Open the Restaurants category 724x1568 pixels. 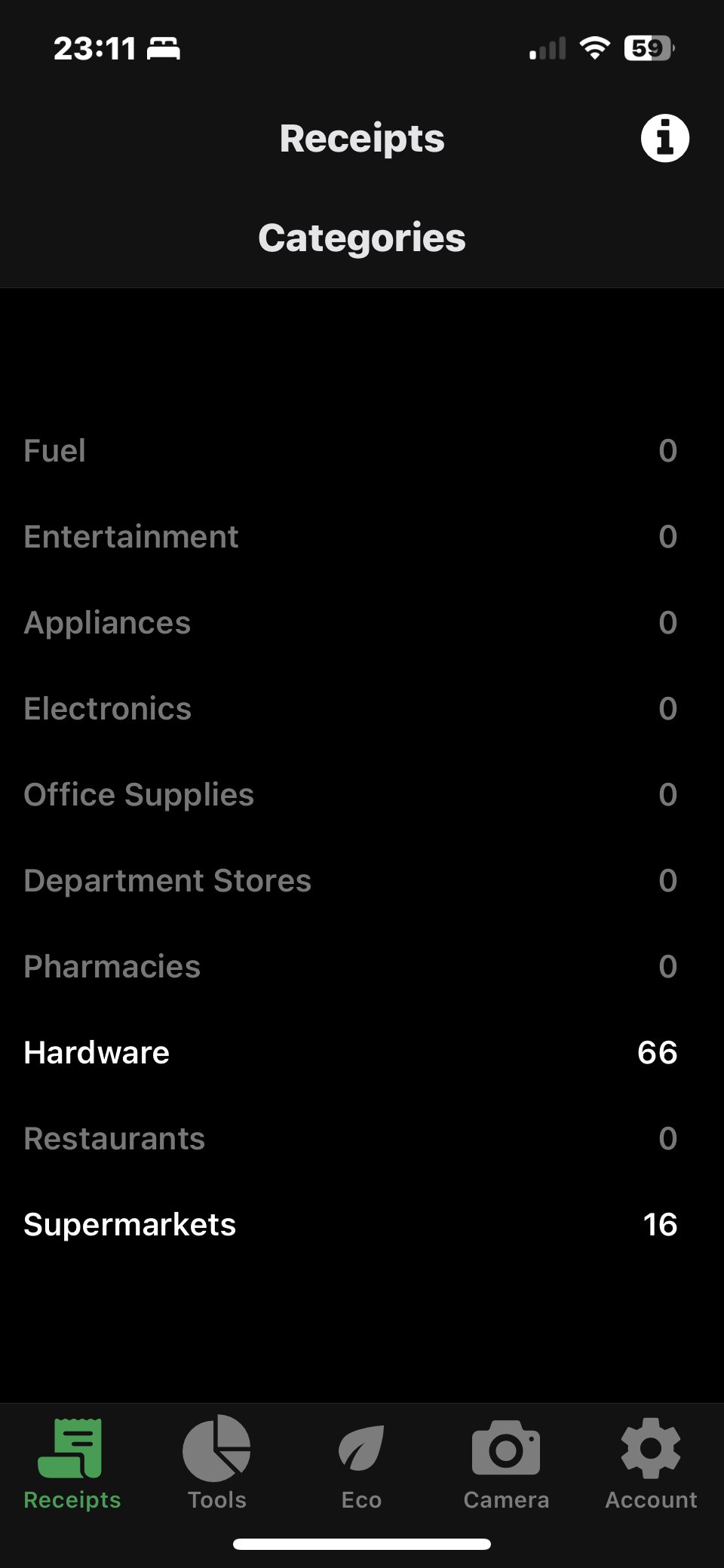point(362,1138)
